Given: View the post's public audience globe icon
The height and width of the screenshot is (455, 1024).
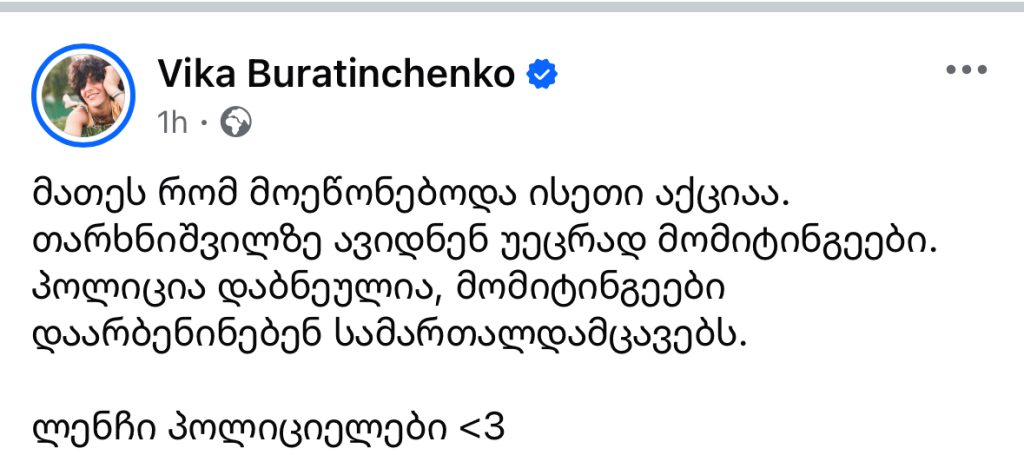Looking at the screenshot, I should 236,122.
